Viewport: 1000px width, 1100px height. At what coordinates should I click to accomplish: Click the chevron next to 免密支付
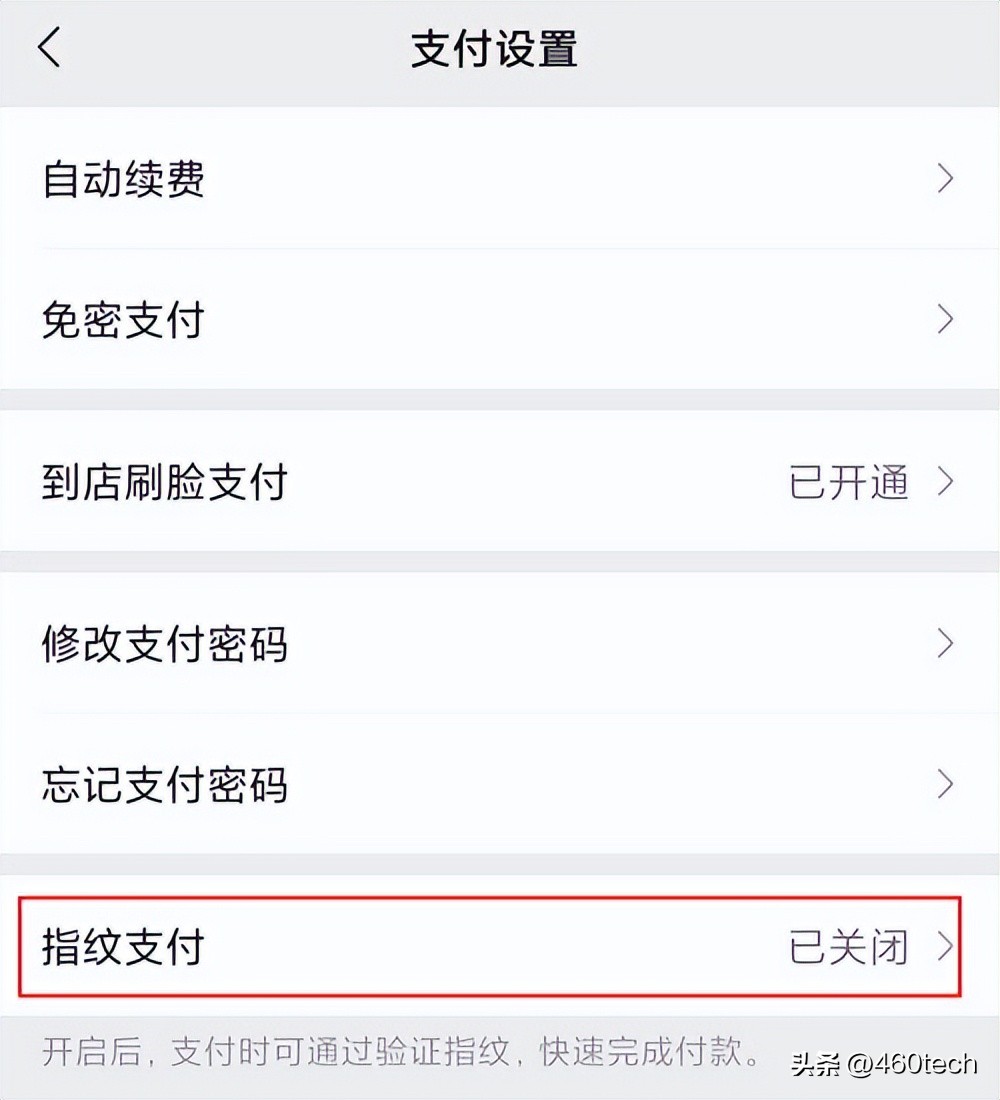[x=944, y=320]
